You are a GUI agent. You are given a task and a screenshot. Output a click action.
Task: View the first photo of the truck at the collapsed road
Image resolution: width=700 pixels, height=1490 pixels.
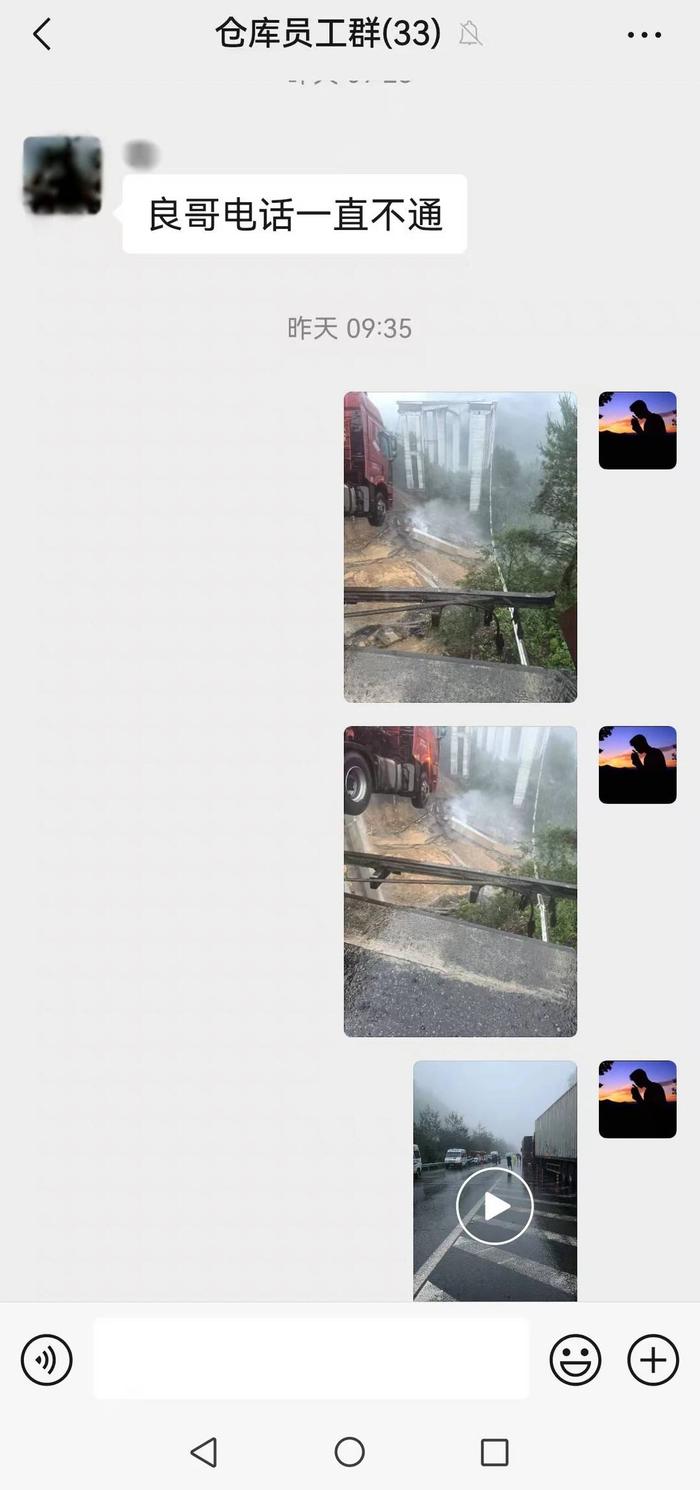coord(460,547)
